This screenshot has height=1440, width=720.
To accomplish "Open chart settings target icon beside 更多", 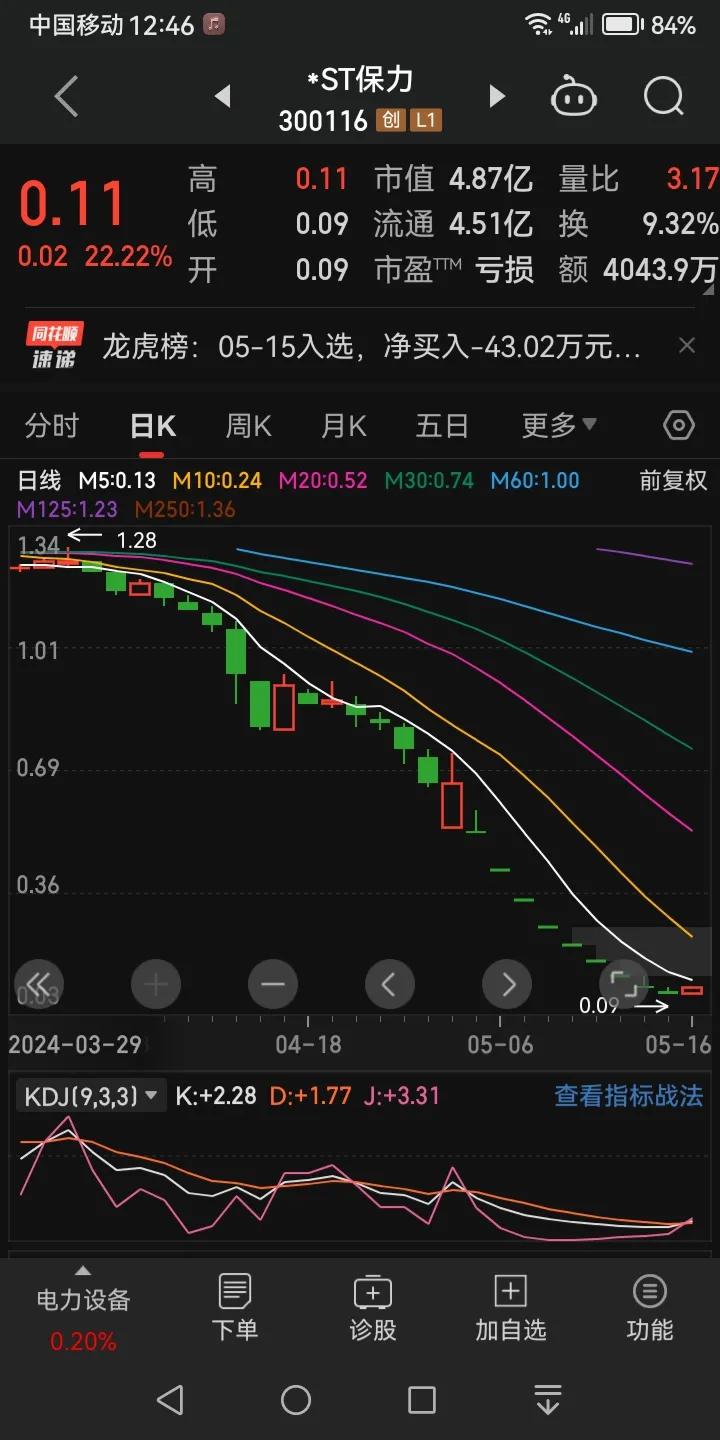I will (x=677, y=424).
